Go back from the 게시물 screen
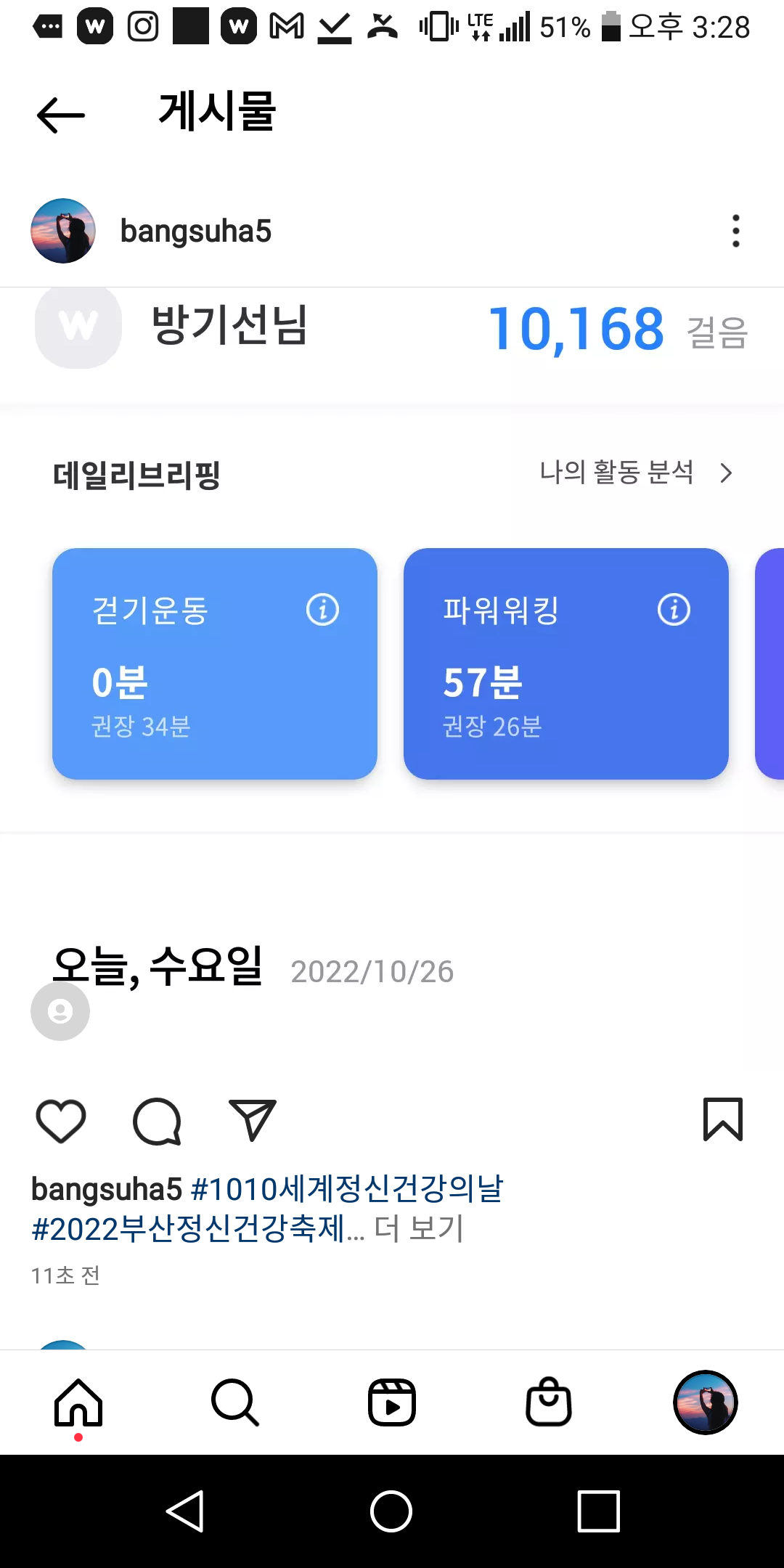The image size is (784, 1568). 61,115
